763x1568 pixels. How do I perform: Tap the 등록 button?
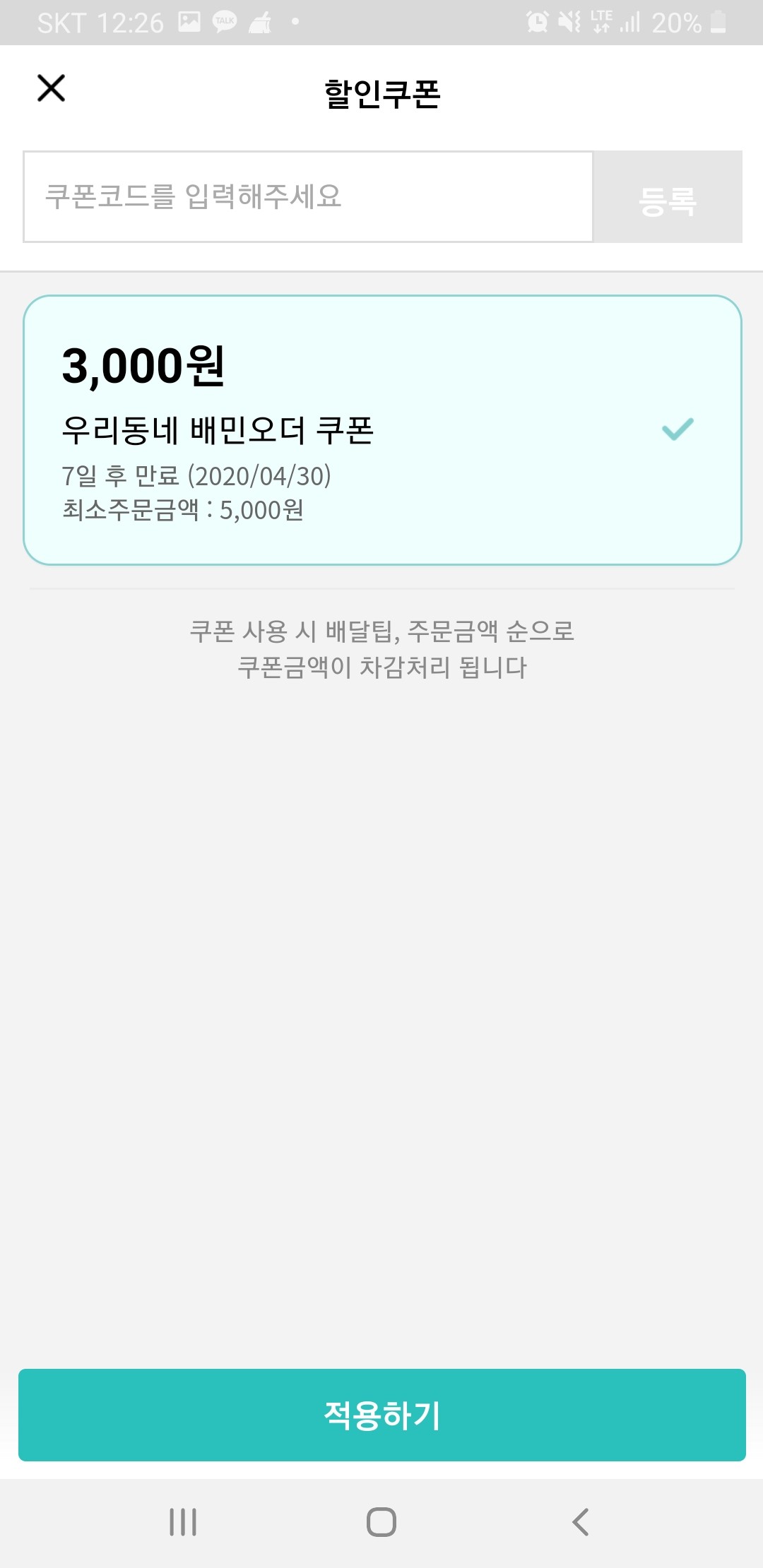(x=668, y=198)
